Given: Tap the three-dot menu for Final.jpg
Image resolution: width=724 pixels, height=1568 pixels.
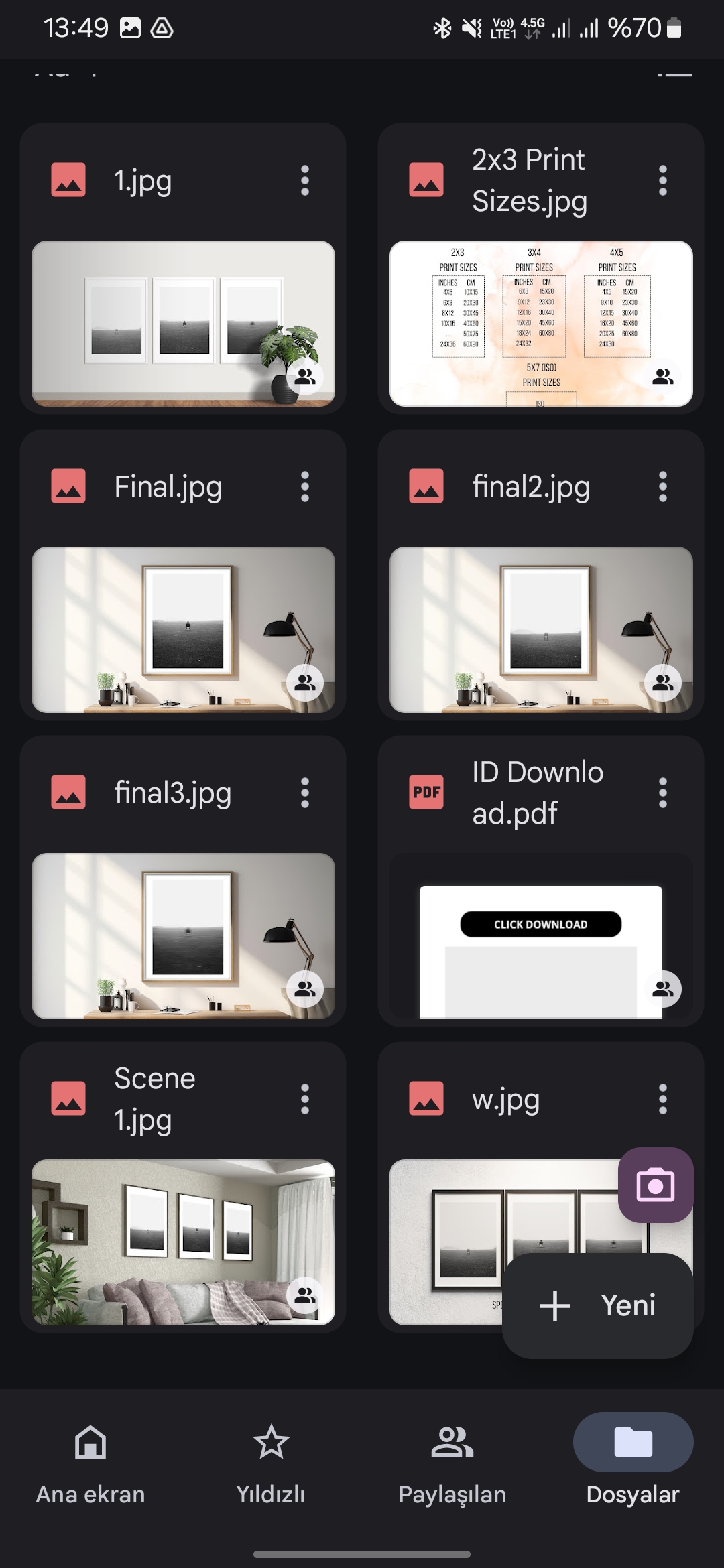Looking at the screenshot, I should (x=305, y=487).
